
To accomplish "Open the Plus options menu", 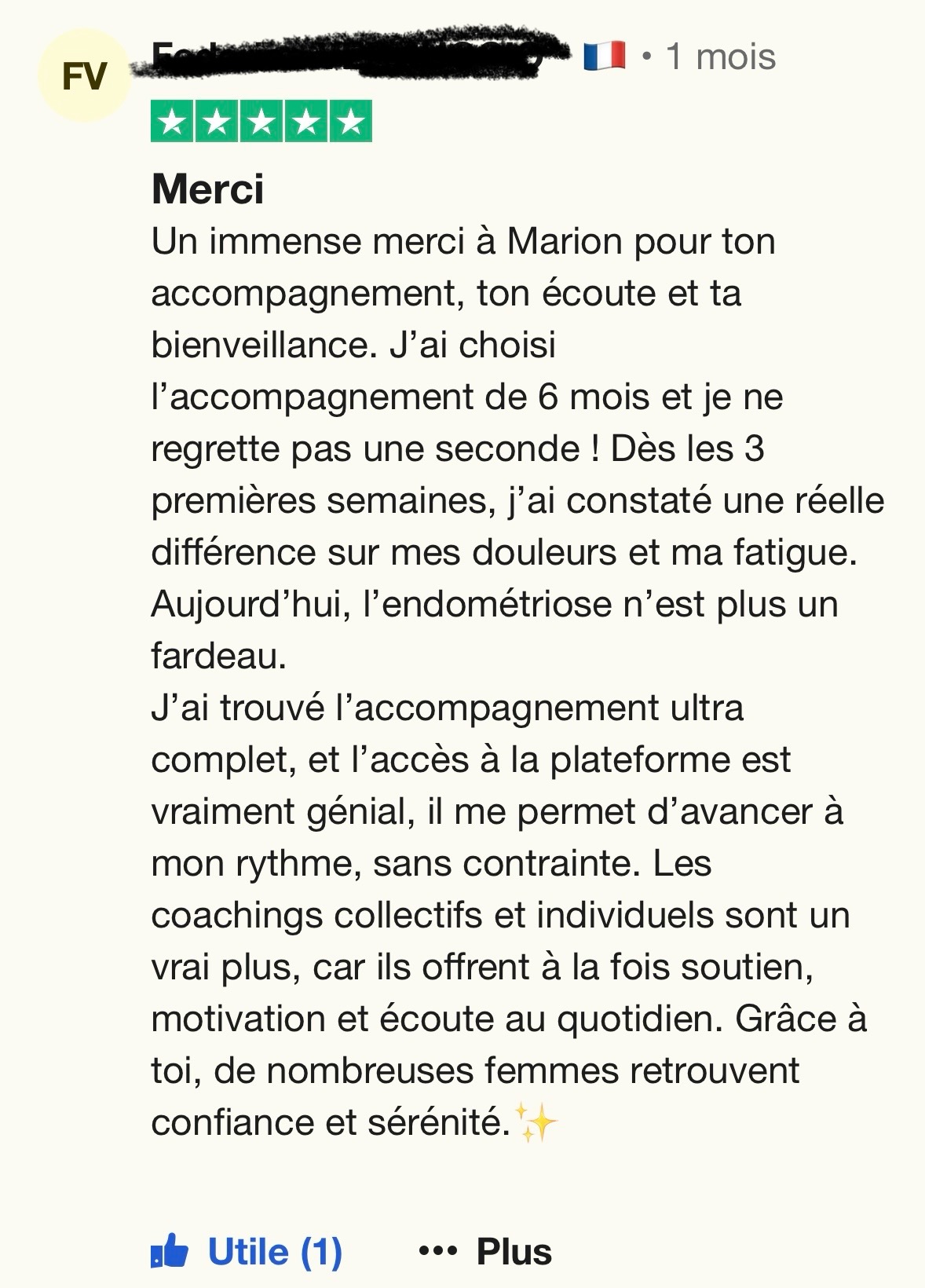I will (x=486, y=1251).
